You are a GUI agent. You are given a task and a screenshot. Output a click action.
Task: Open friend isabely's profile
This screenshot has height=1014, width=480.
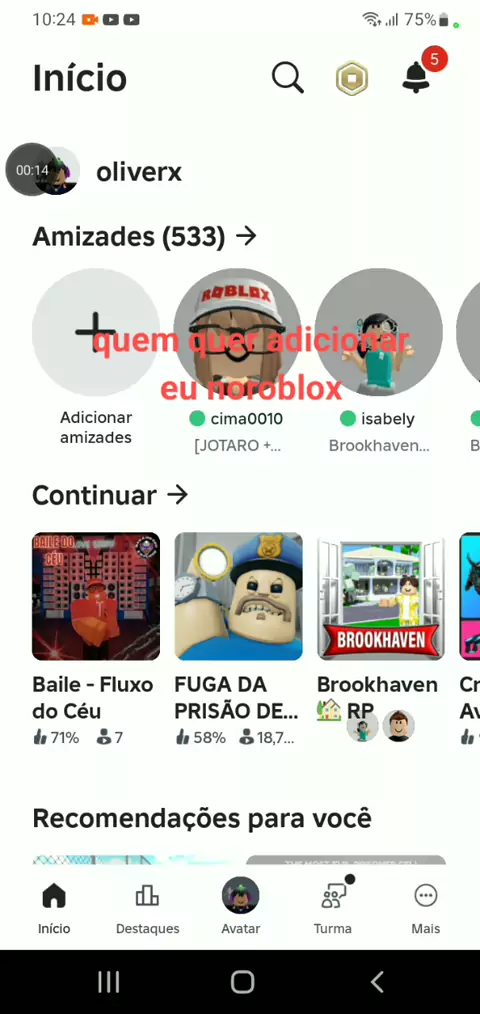point(379,332)
